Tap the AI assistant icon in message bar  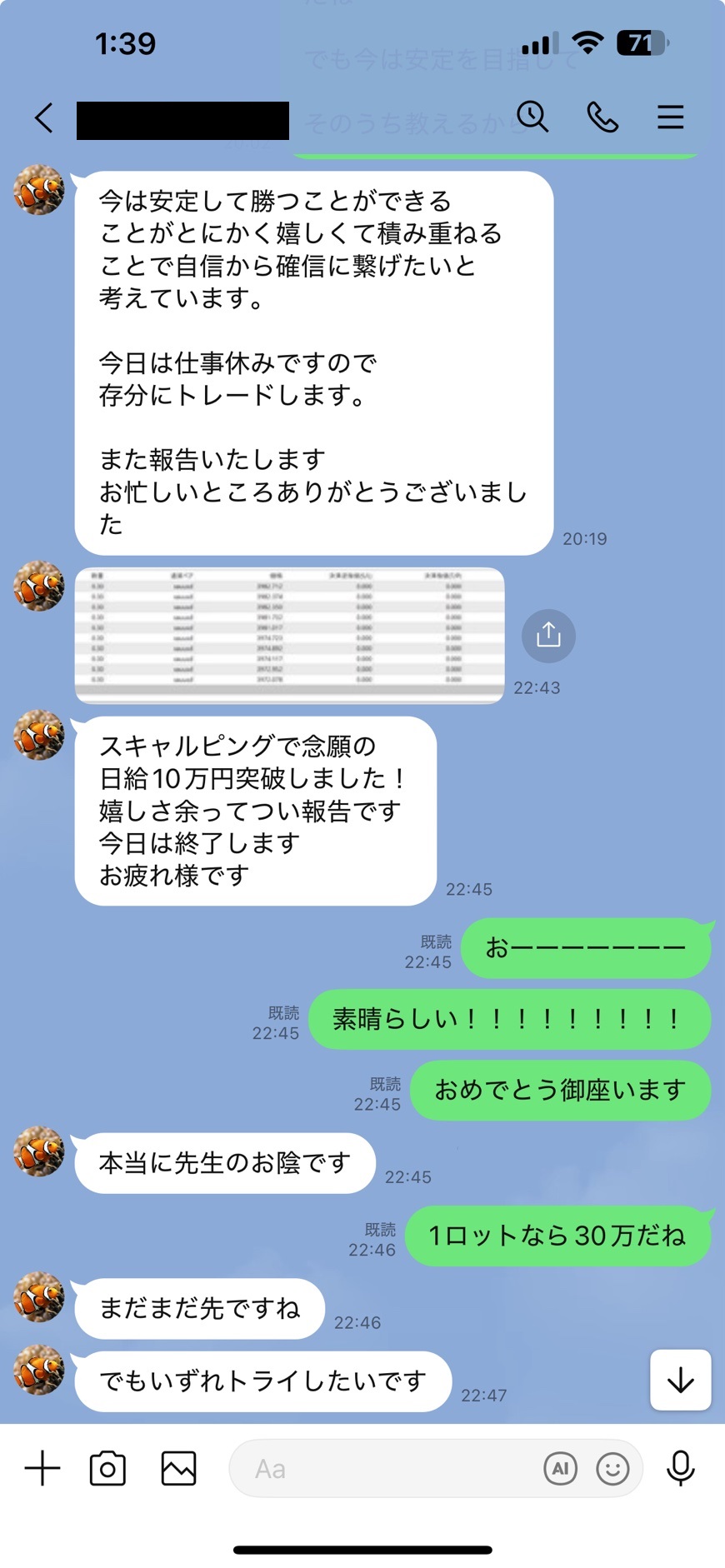pos(561,1469)
